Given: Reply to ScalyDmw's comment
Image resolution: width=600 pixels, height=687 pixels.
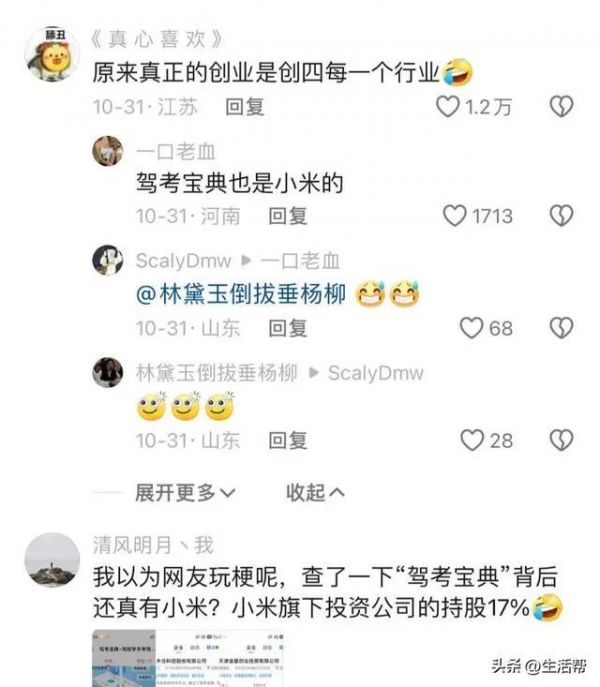Looking at the screenshot, I should [x=288, y=327].
